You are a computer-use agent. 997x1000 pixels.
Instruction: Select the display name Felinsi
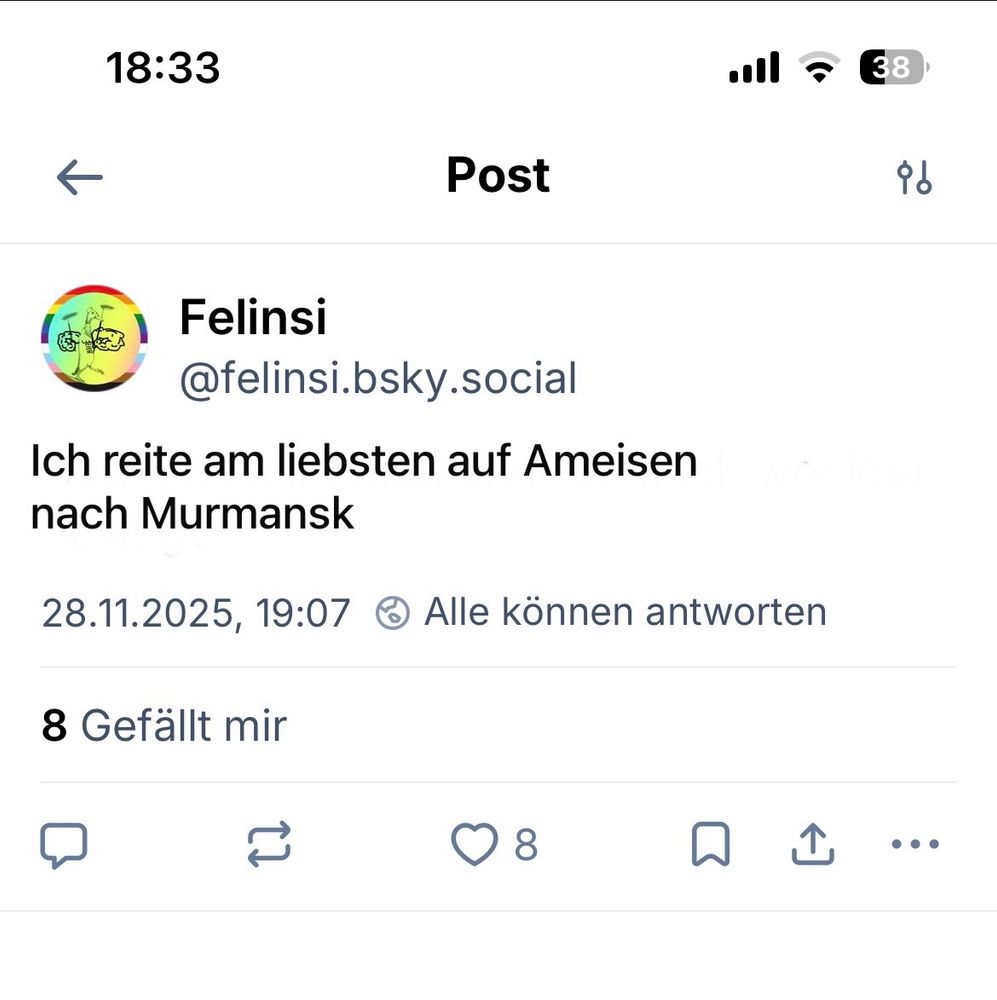[x=253, y=317]
